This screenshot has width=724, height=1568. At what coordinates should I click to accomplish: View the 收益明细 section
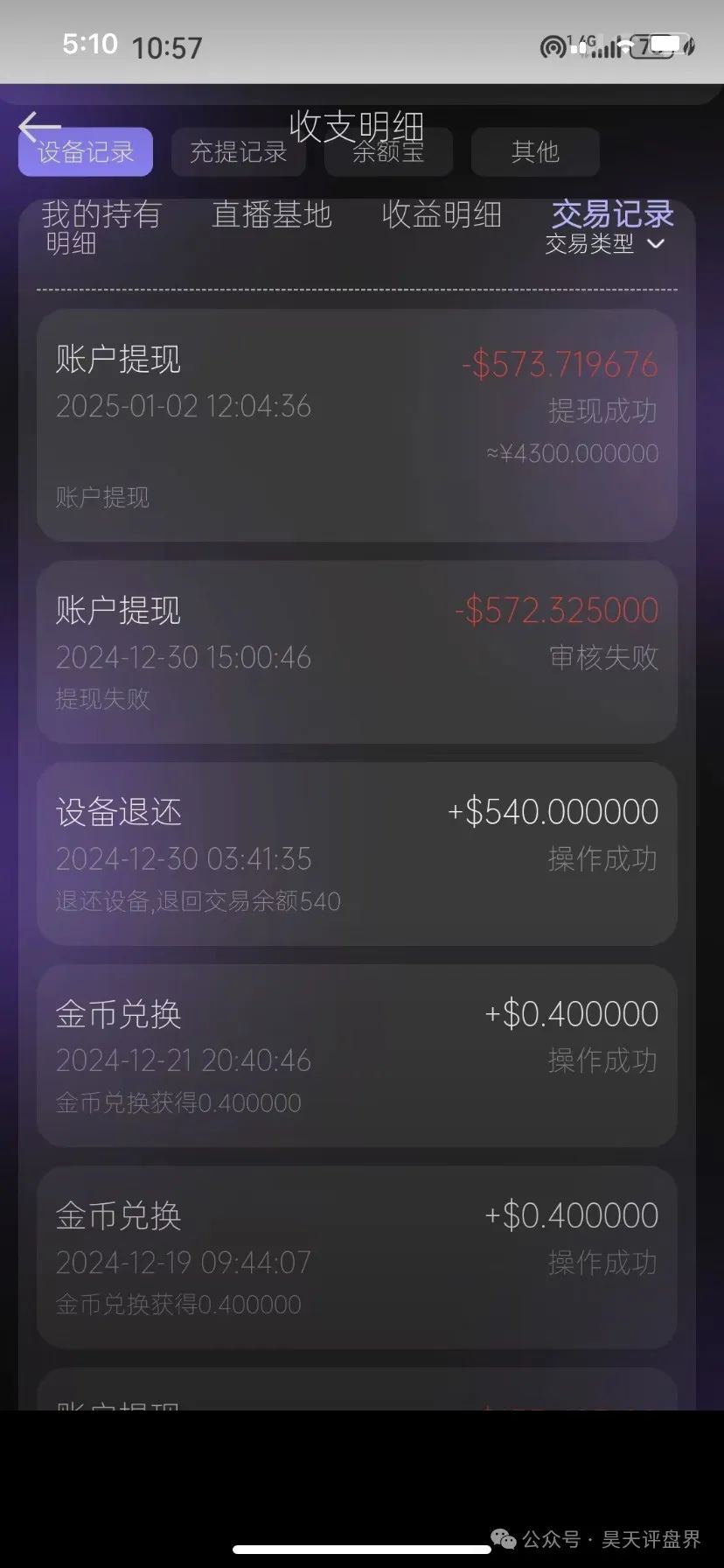(x=442, y=214)
